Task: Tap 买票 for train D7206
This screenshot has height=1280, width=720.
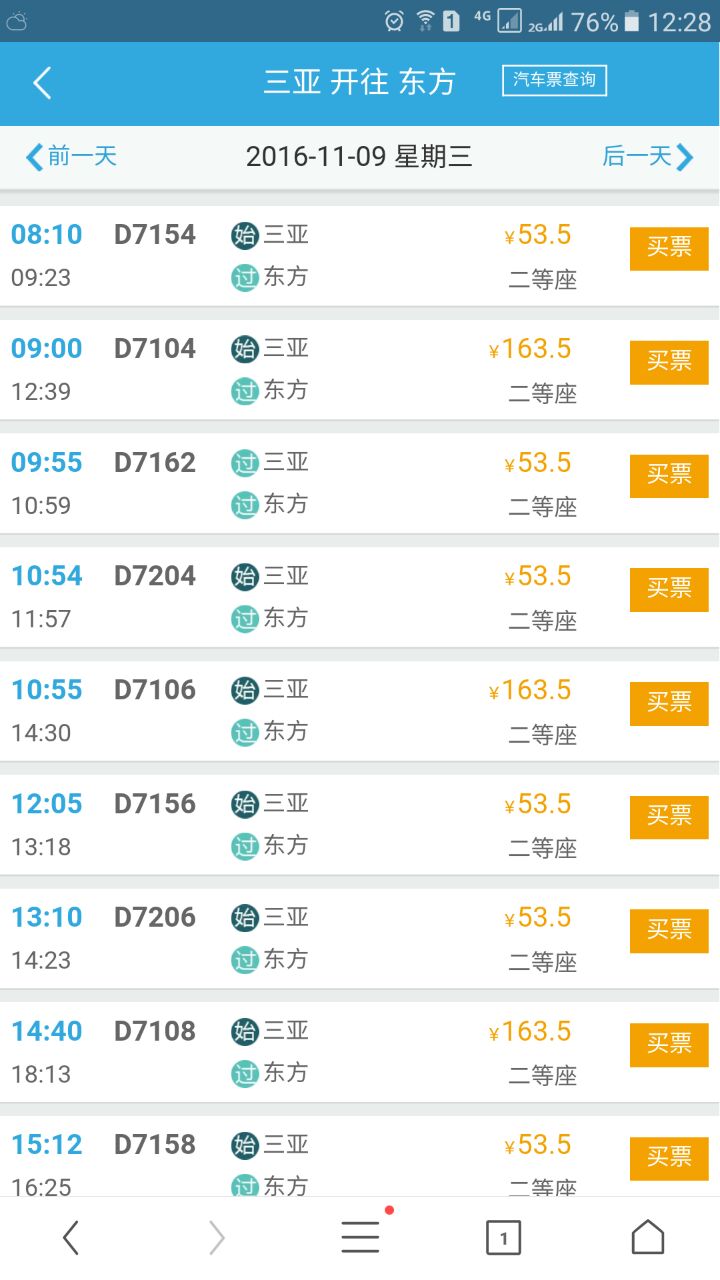Action: (669, 931)
